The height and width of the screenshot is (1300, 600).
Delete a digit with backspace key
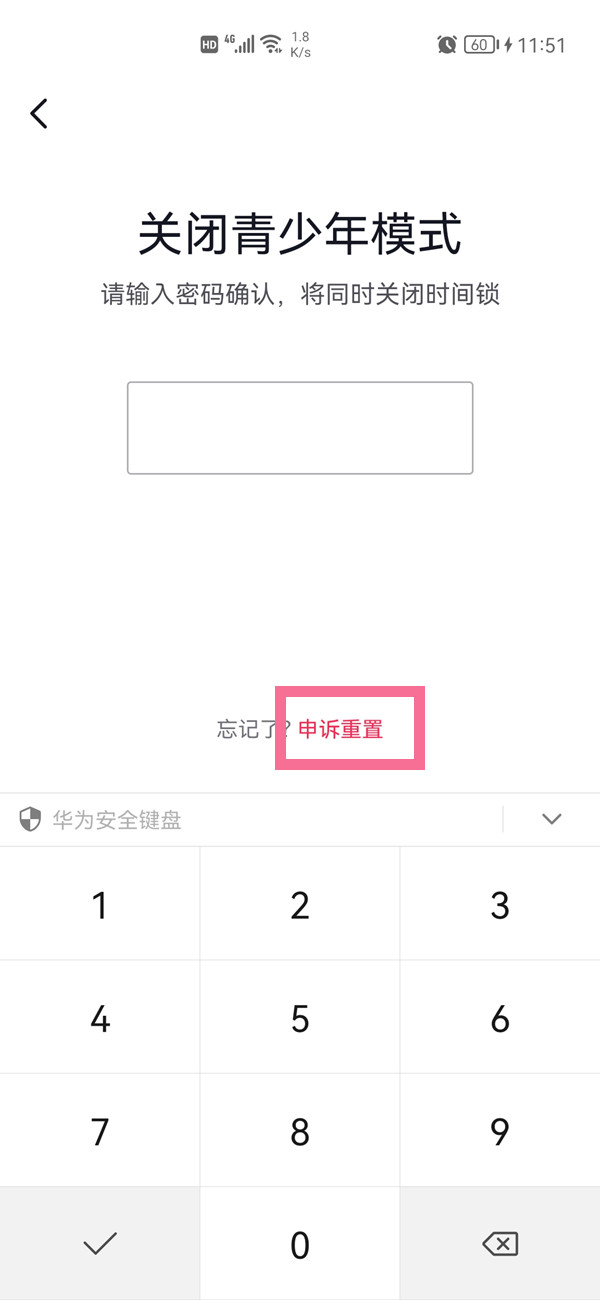[x=500, y=1244]
